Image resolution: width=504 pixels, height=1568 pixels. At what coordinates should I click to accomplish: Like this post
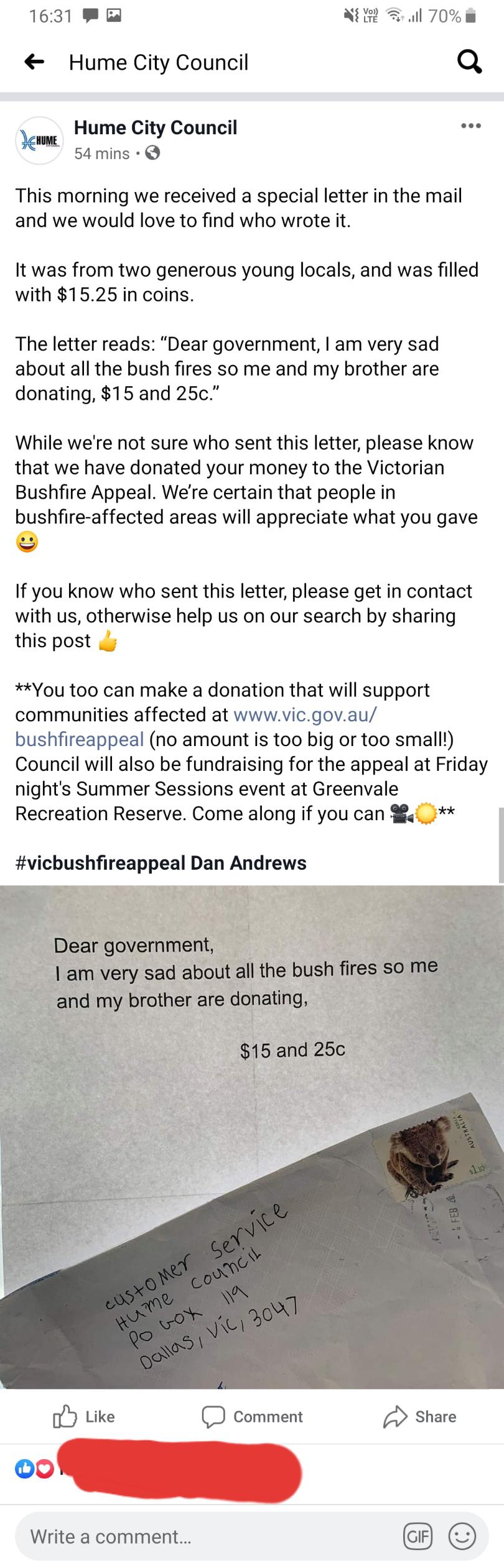(84, 1416)
